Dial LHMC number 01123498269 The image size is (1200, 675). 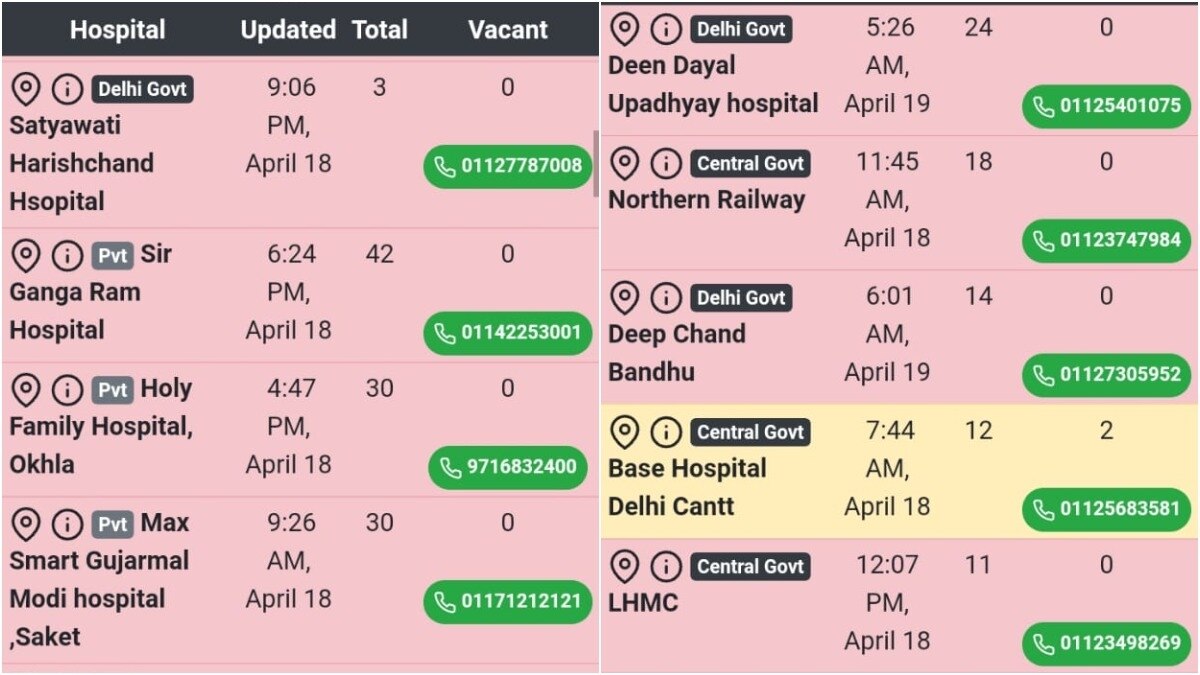[x=1106, y=643]
